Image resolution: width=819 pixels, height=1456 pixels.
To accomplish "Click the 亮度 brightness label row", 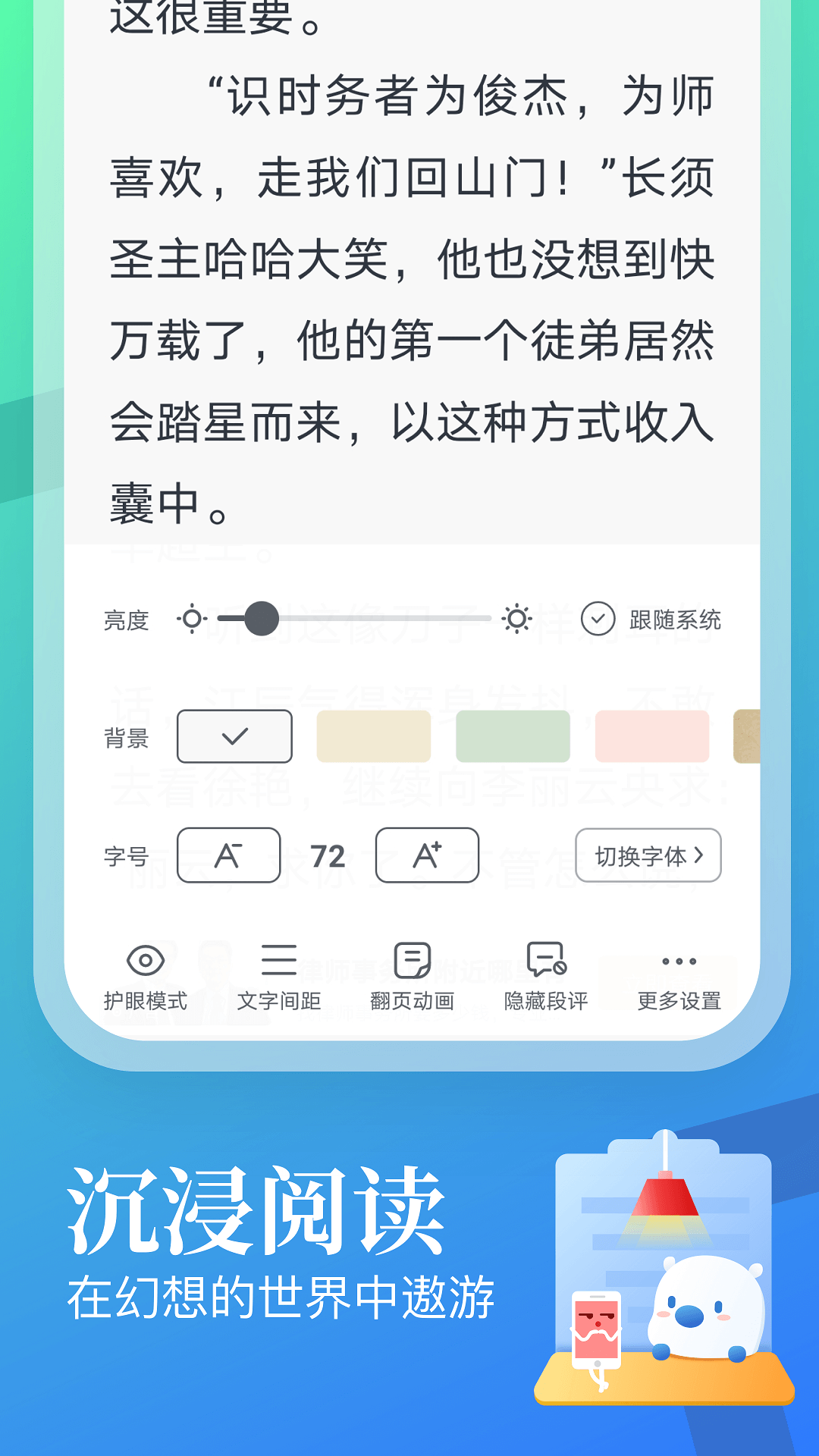I will pyautogui.click(x=125, y=619).
